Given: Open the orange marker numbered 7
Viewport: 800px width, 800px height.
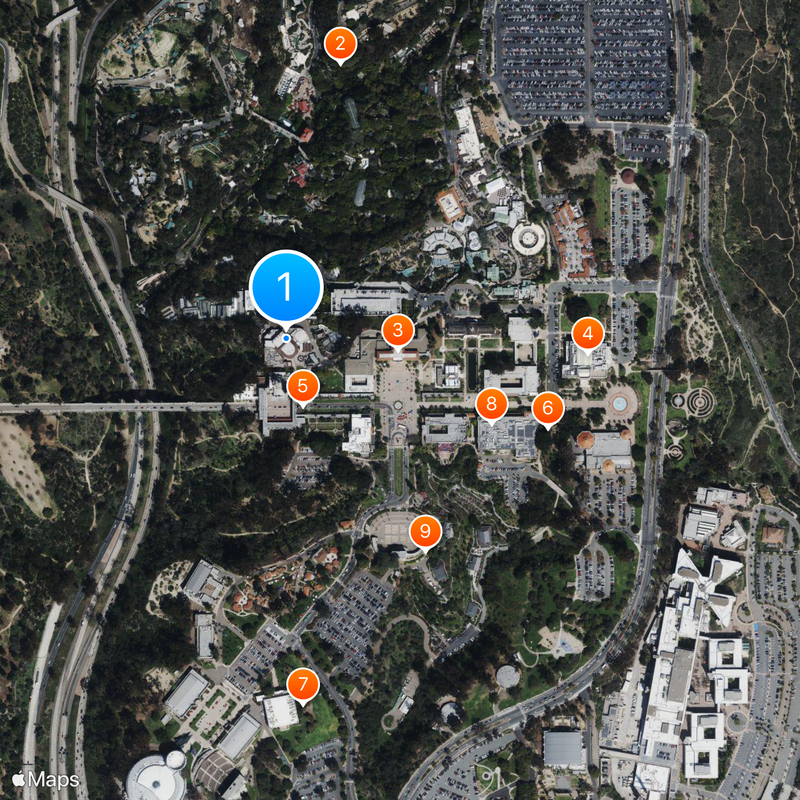Looking at the screenshot, I should (302, 685).
